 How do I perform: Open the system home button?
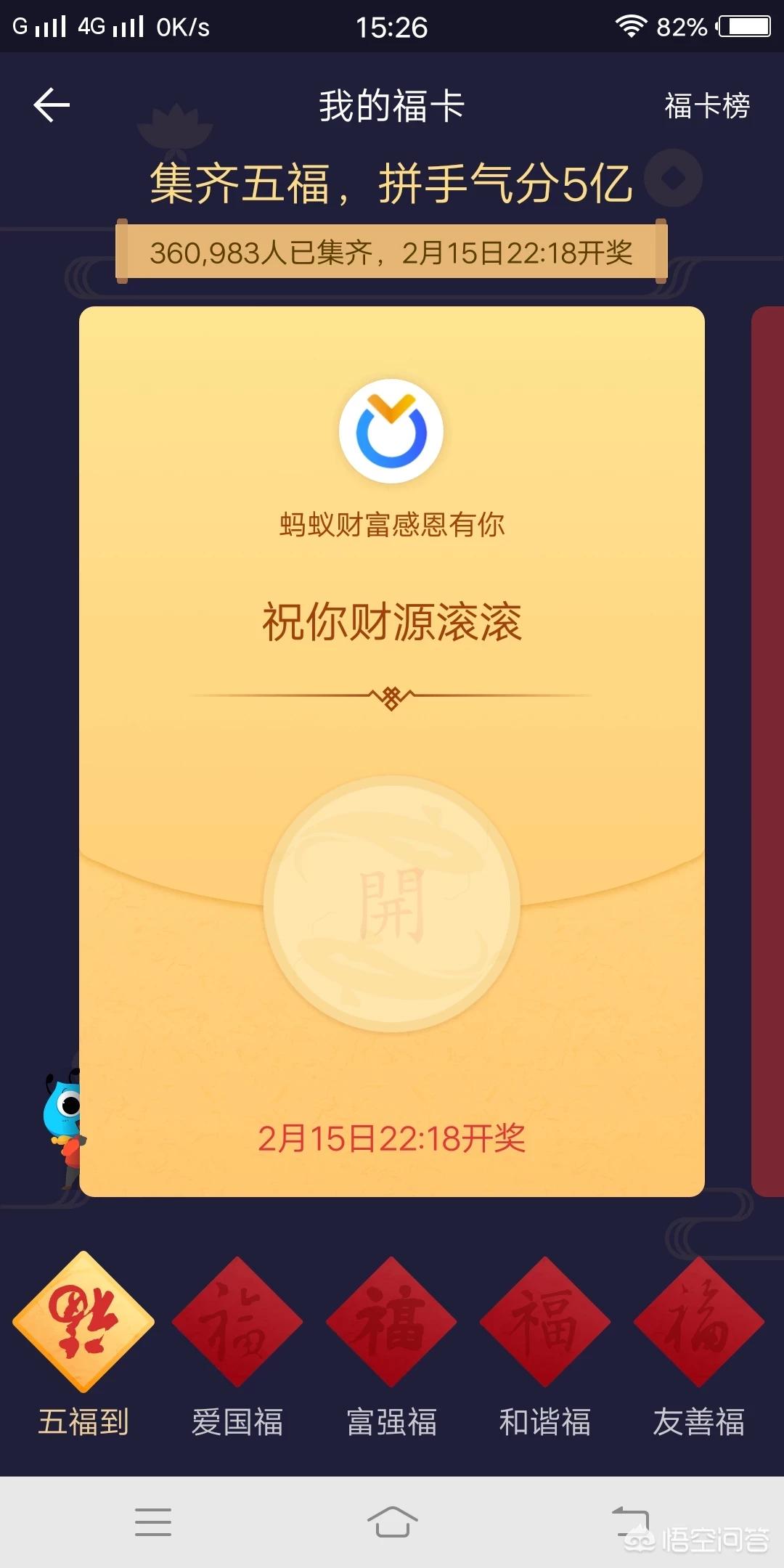392,1522
